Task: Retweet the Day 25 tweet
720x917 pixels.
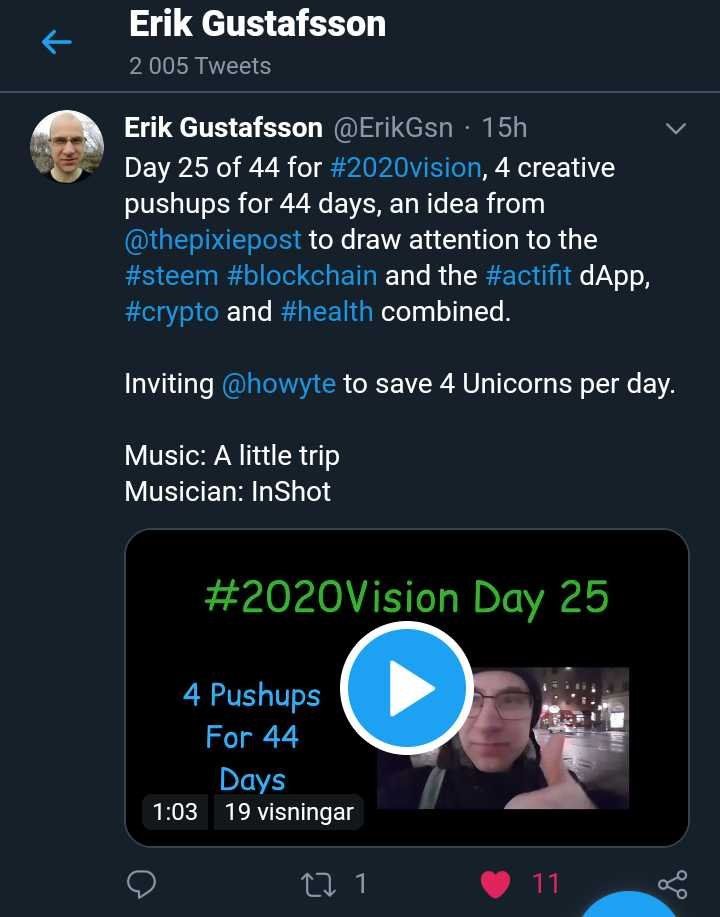Action: tap(316, 884)
